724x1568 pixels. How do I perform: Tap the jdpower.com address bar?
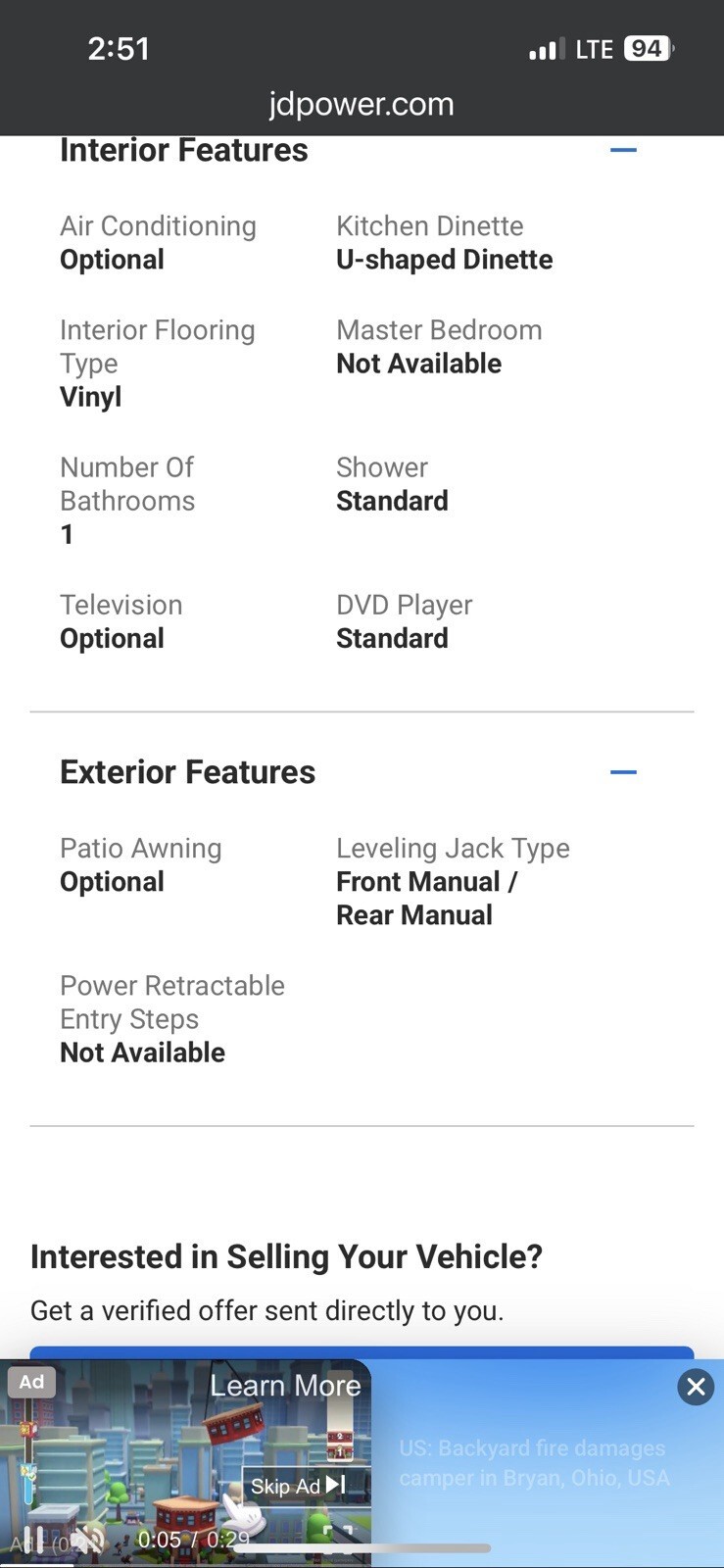(x=362, y=104)
